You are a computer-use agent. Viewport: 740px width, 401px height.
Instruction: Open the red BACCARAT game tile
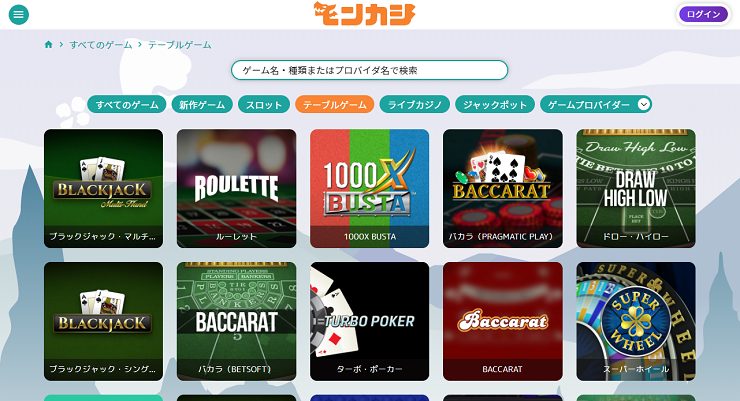(x=502, y=320)
